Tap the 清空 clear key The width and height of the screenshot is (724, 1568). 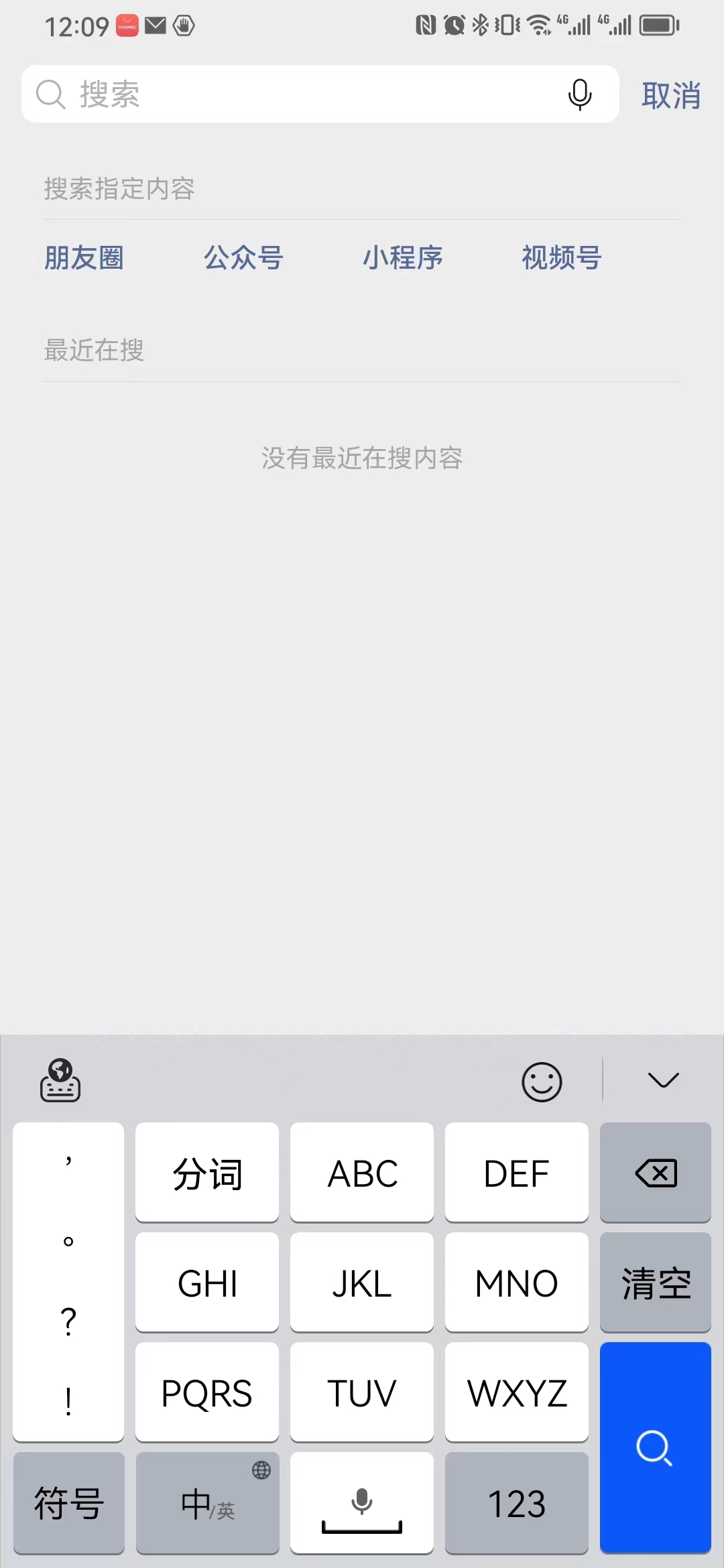point(655,1283)
